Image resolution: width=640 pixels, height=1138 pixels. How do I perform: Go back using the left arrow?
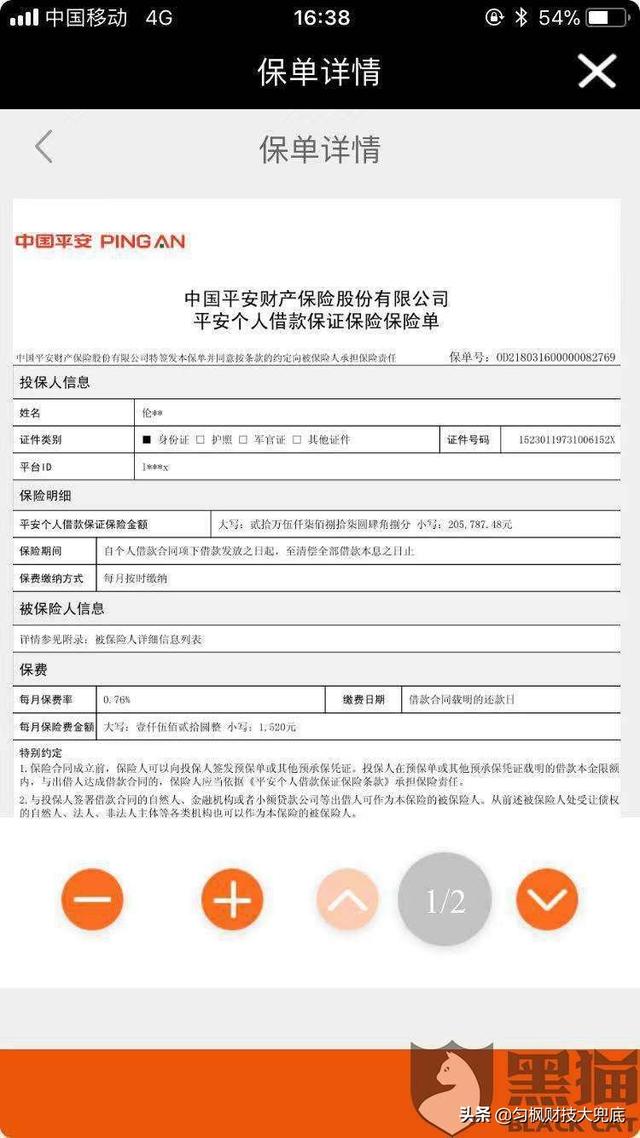coord(44,147)
